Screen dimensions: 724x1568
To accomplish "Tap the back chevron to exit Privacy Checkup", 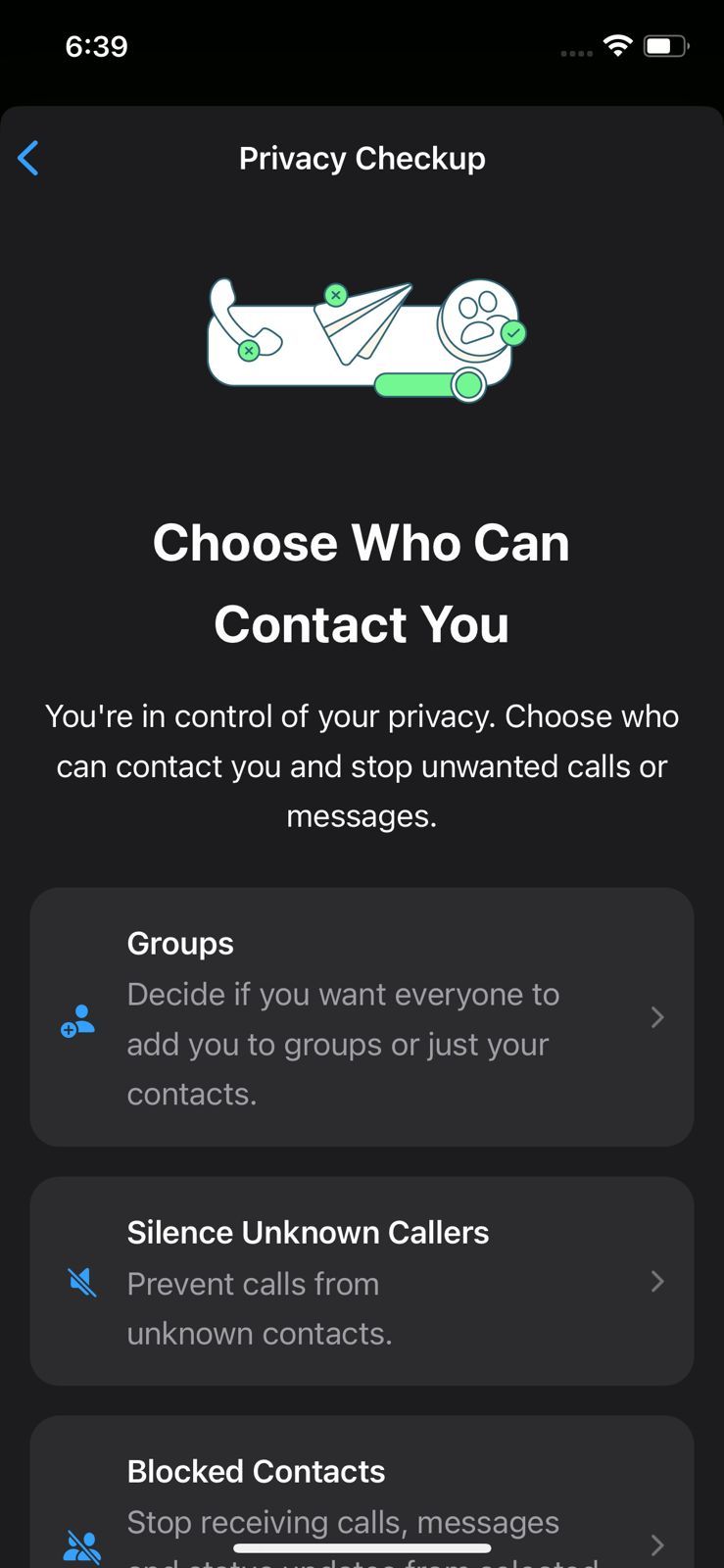I will click(x=27, y=158).
